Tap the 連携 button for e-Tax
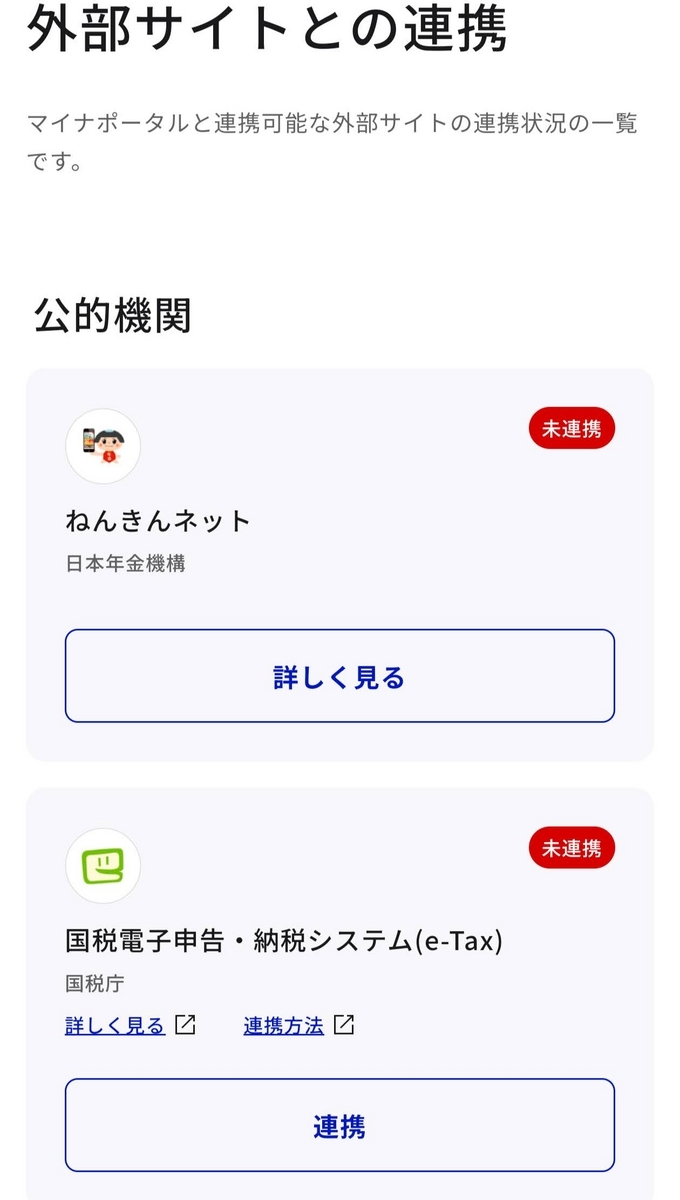The width and height of the screenshot is (680, 1200). click(x=340, y=1125)
